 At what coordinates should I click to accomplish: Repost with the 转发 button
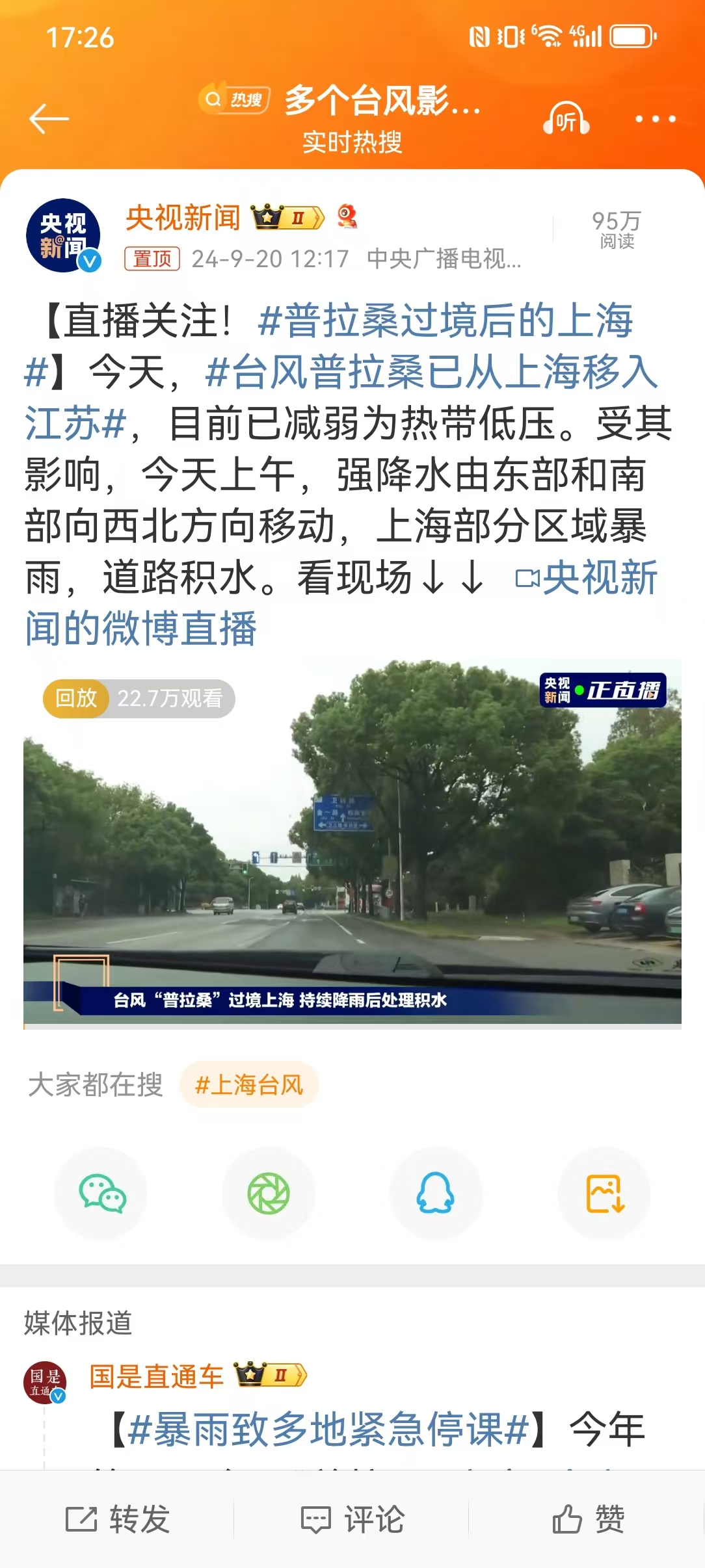[x=118, y=1519]
